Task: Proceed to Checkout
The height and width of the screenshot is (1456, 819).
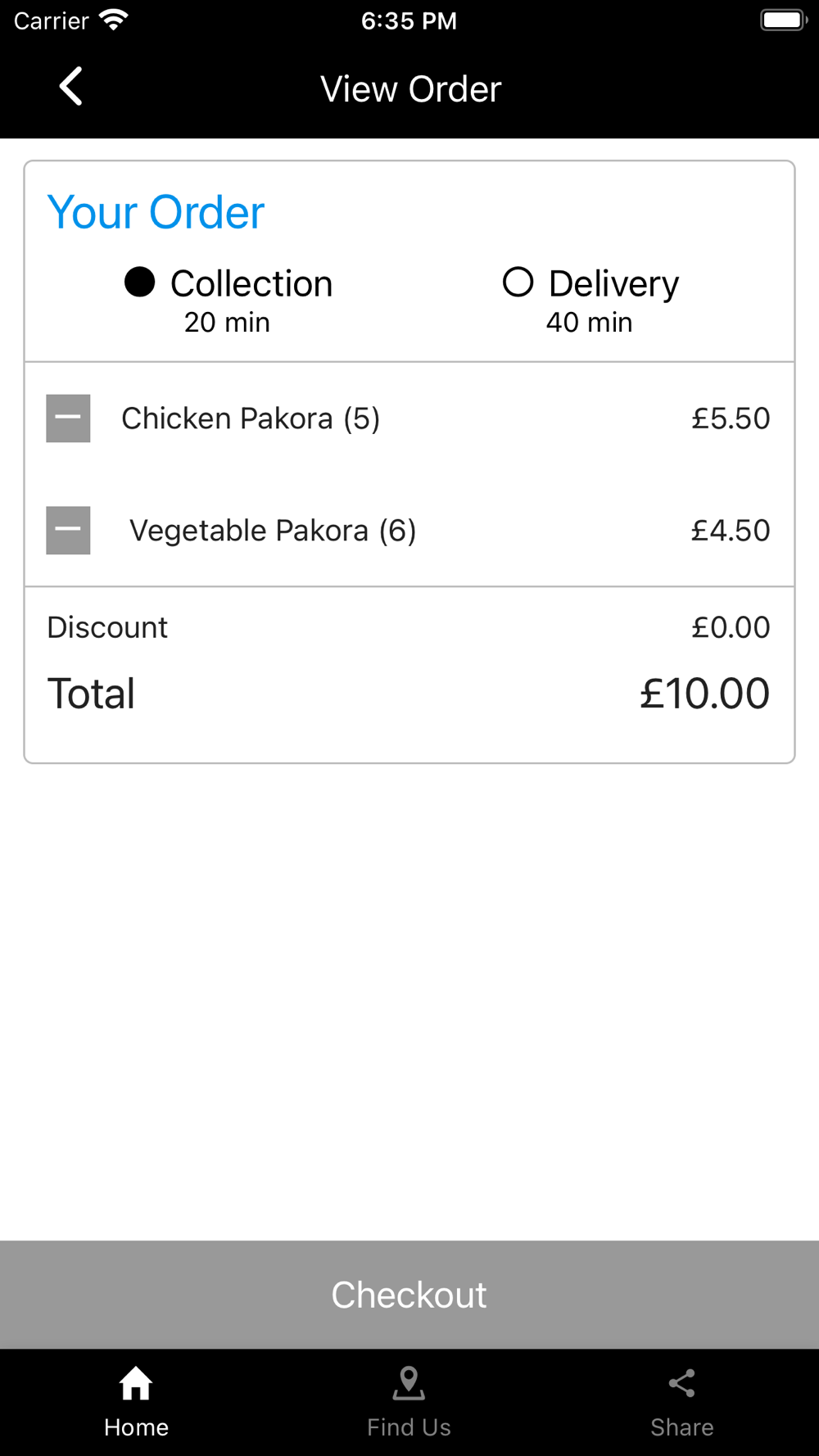Action: pyautogui.click(x=409, y=1295)
